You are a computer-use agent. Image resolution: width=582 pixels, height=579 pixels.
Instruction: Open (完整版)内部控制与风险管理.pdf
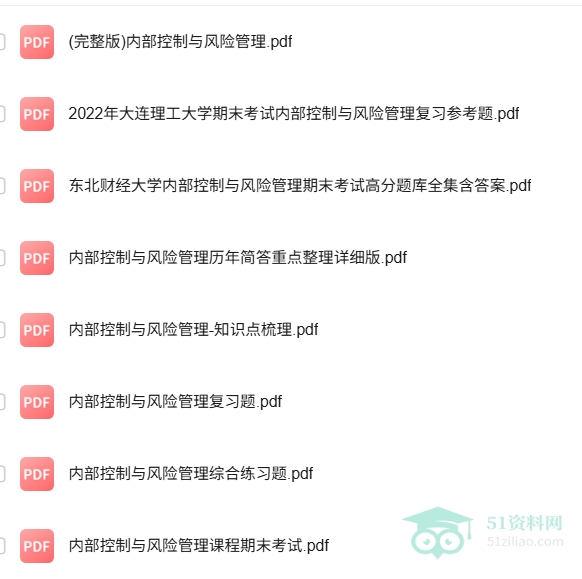coord(180,42)
